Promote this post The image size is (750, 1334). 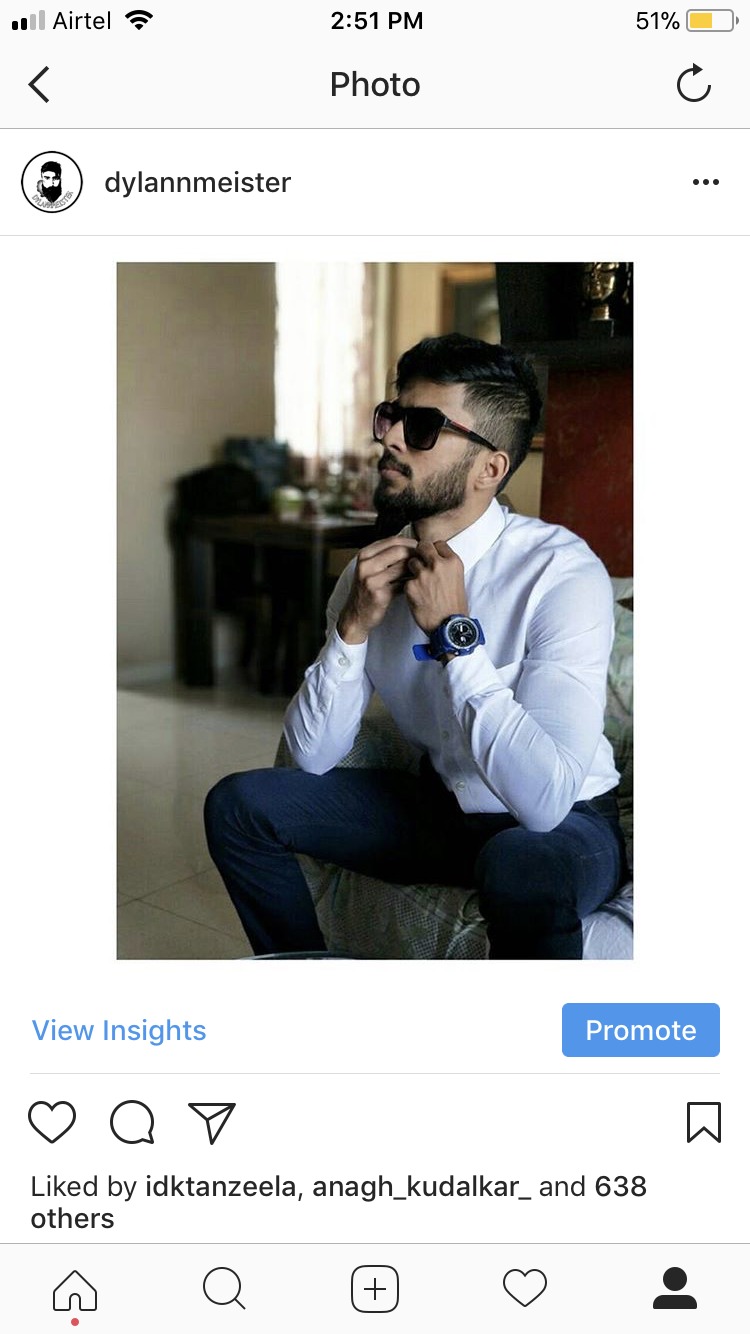tap(640, 1030)
